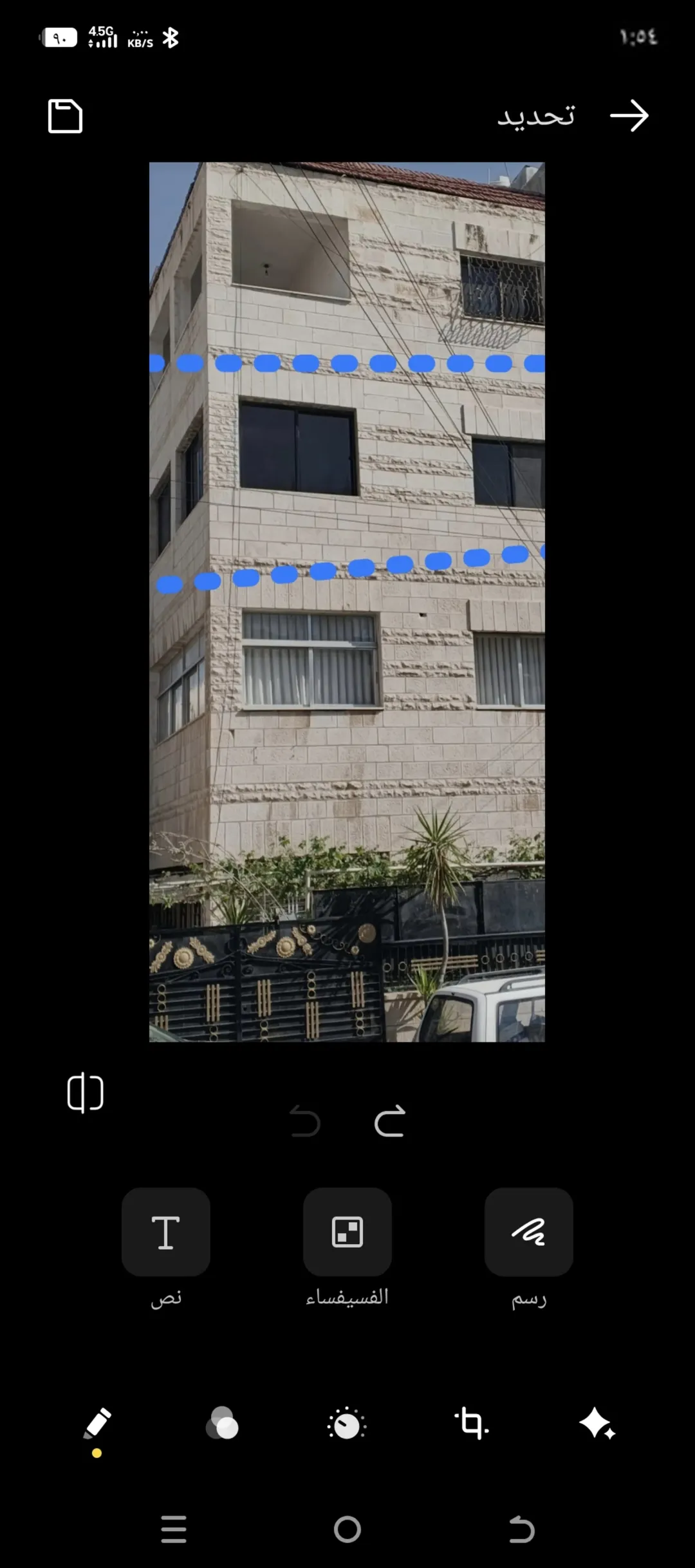Image resolution: width=695 pixels, height=1568 pixels.
Task: Switch to the crop and rotate tab
Action: [x=472, y=1424]
